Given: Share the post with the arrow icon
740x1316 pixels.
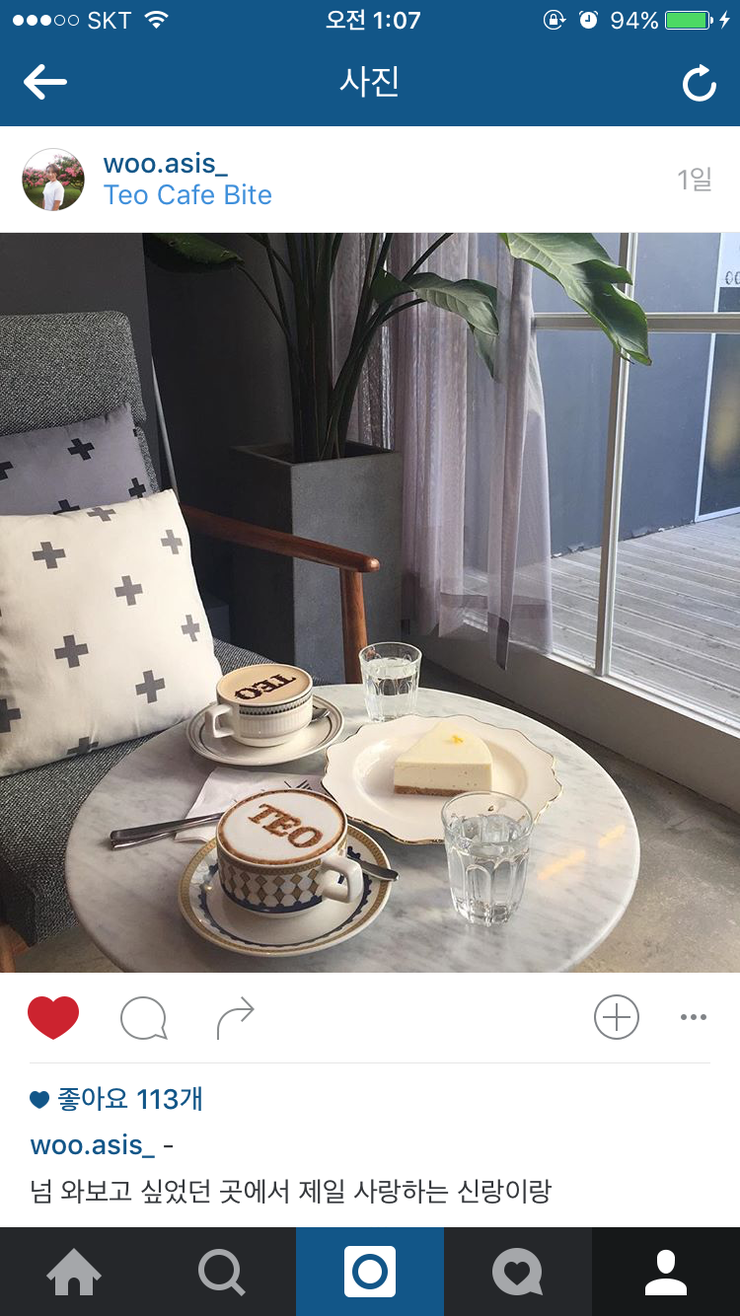Looking at the screenshot, I should [x=235, y=1018].
